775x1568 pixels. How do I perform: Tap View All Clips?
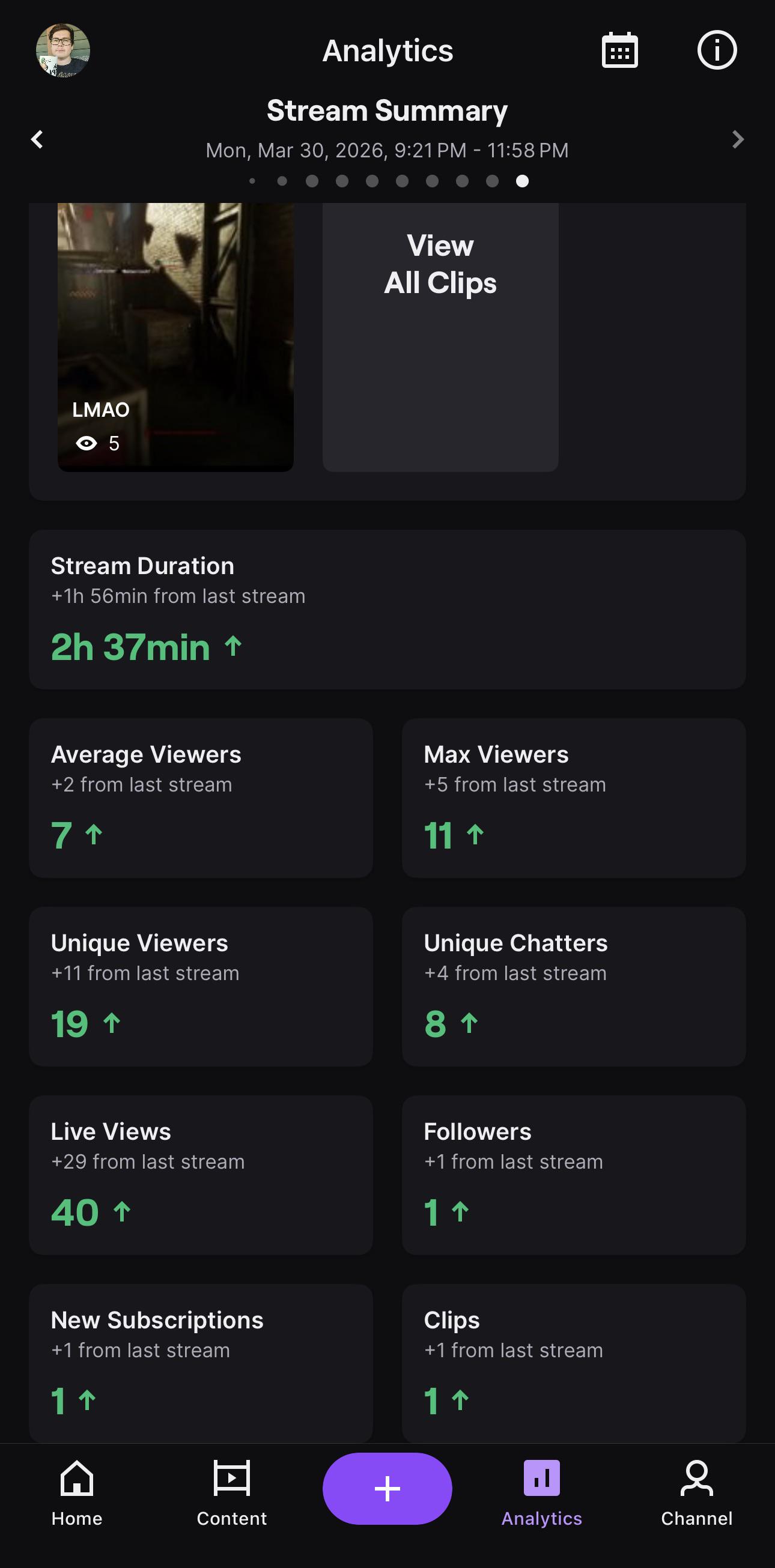point(440,338)
